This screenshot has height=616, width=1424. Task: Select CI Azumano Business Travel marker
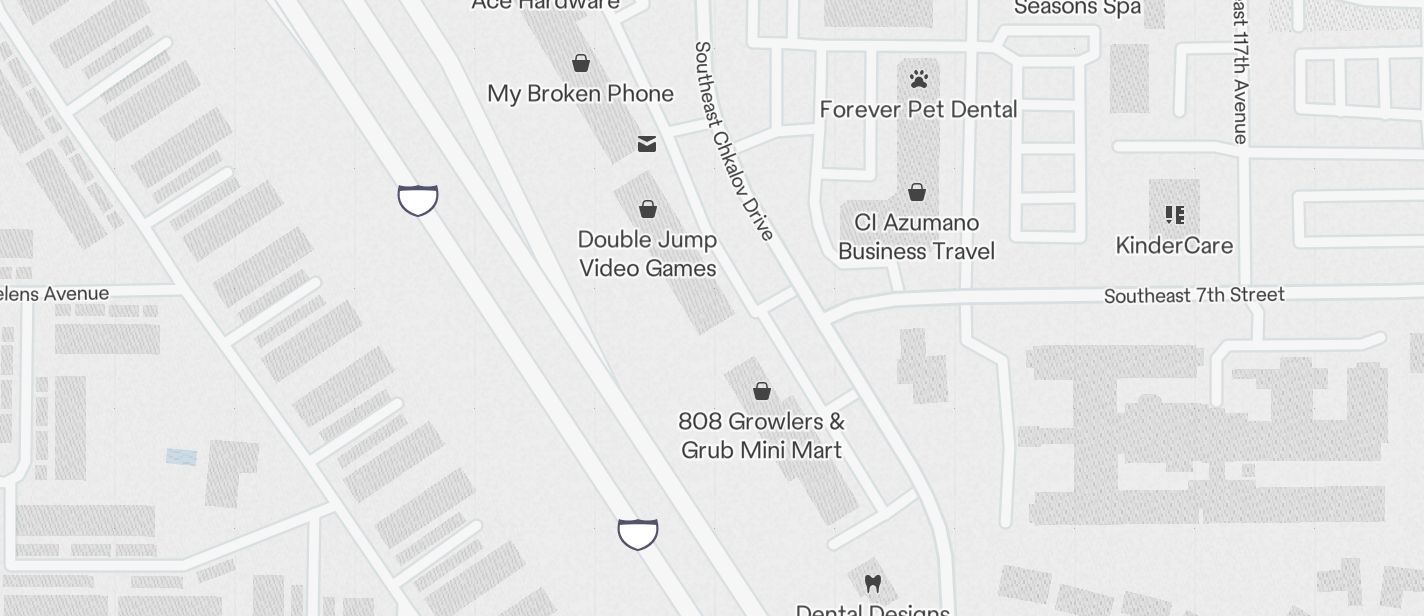(x=917, y=192)
